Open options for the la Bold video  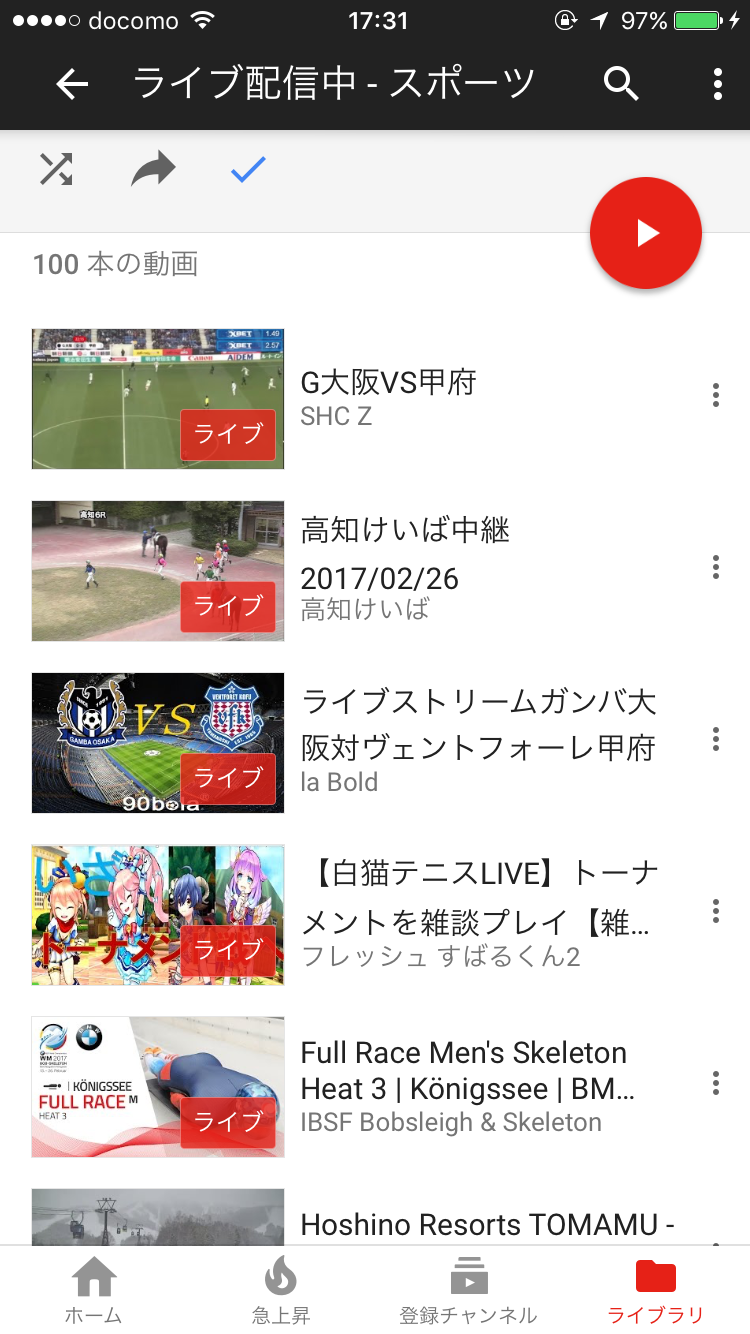pos(716,739)
